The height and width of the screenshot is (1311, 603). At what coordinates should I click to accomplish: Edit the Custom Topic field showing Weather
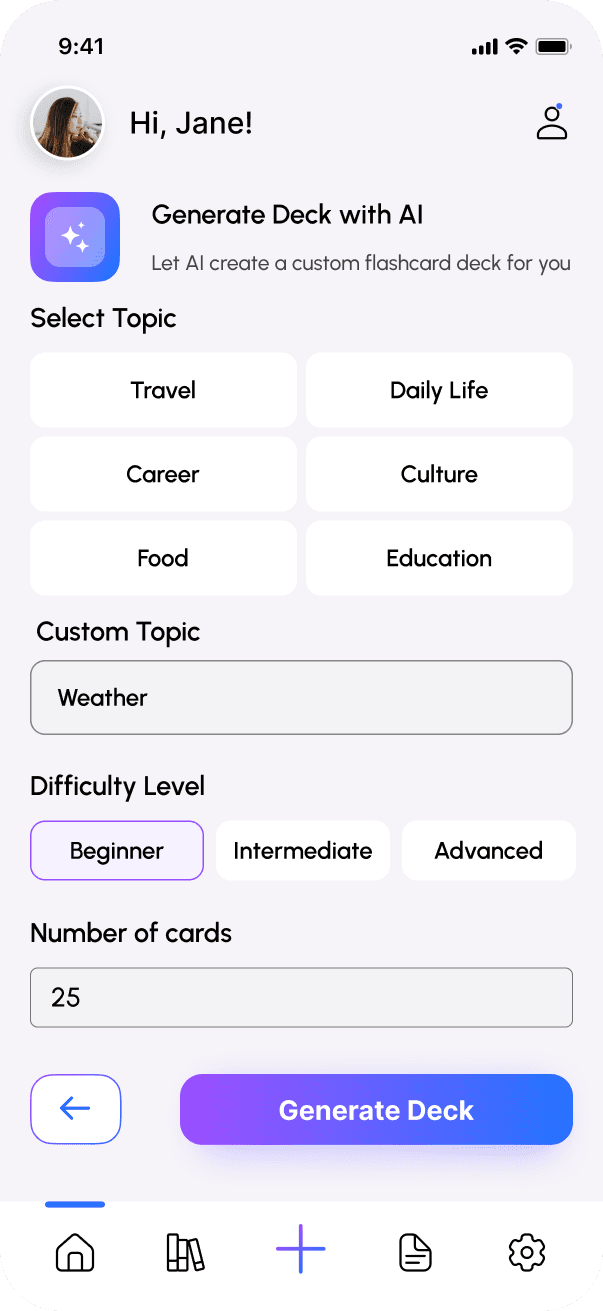301,698
